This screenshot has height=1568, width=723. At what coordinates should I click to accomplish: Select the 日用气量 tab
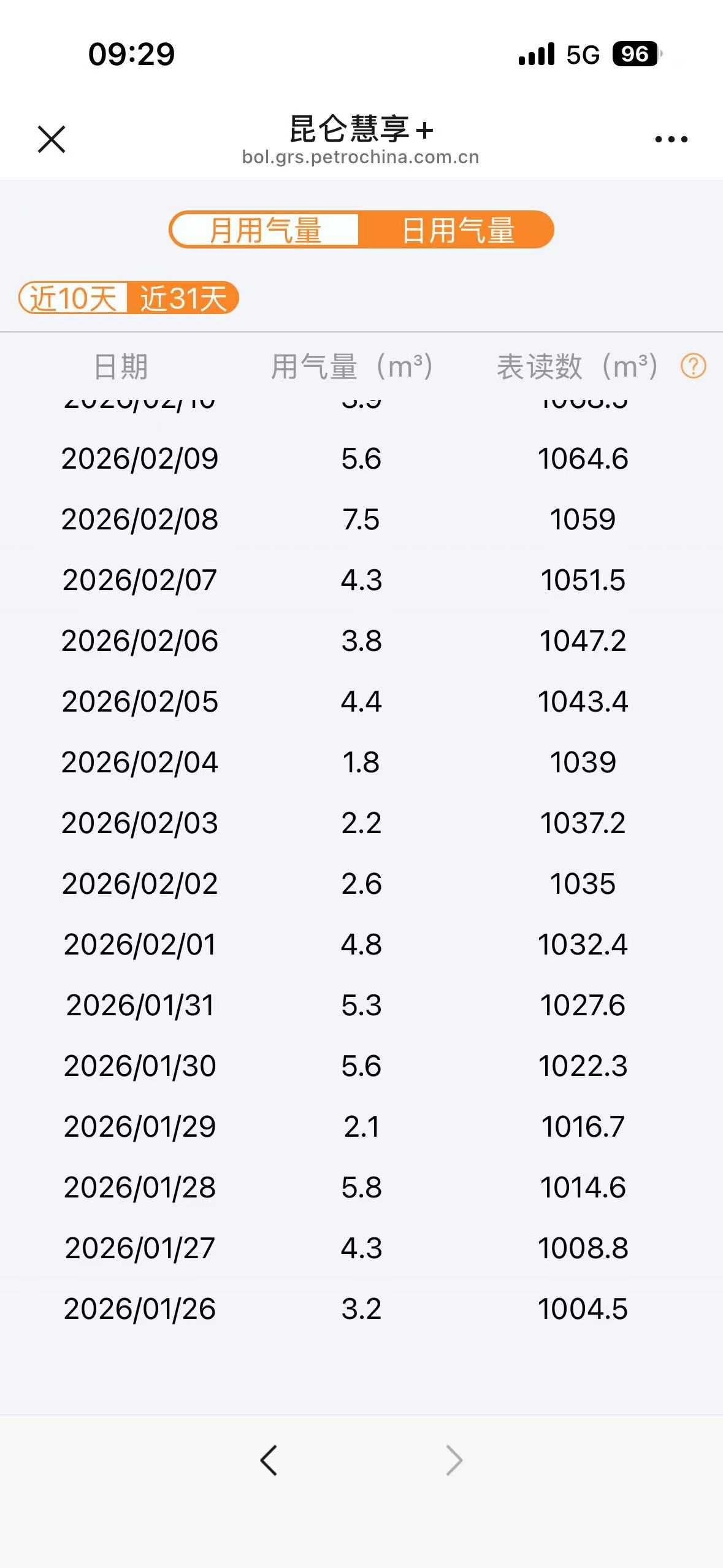(x=457, y=230)
